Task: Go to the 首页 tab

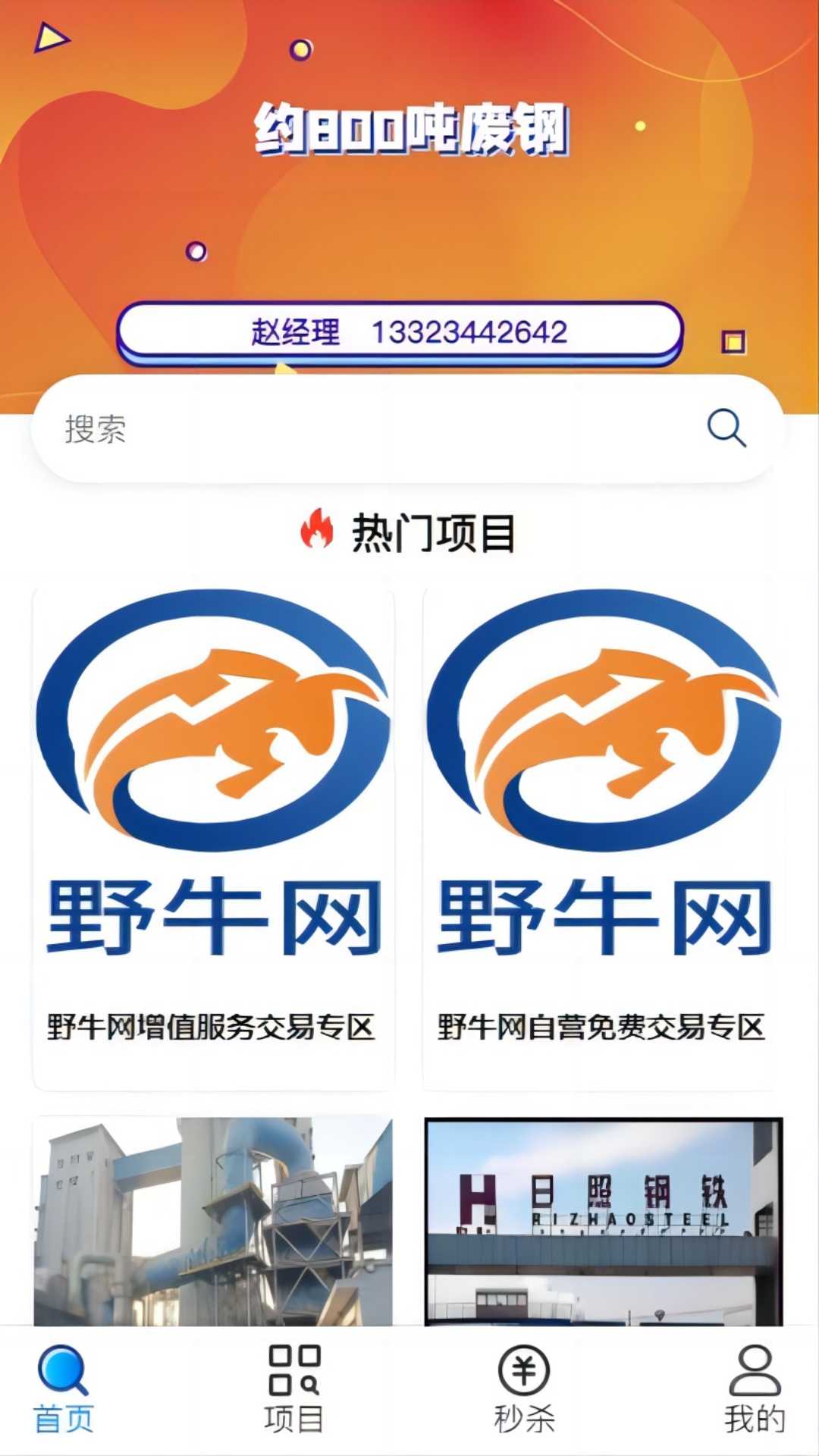Action: (x=64, y=1389)
